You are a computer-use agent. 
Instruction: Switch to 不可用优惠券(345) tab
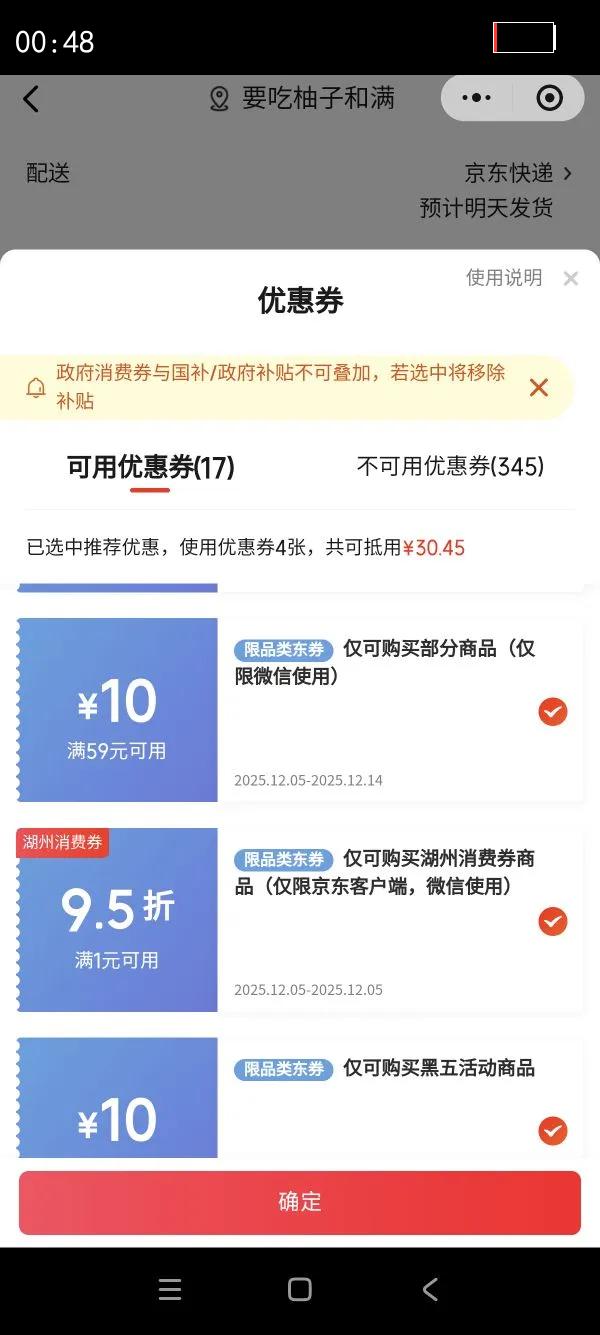451,466
